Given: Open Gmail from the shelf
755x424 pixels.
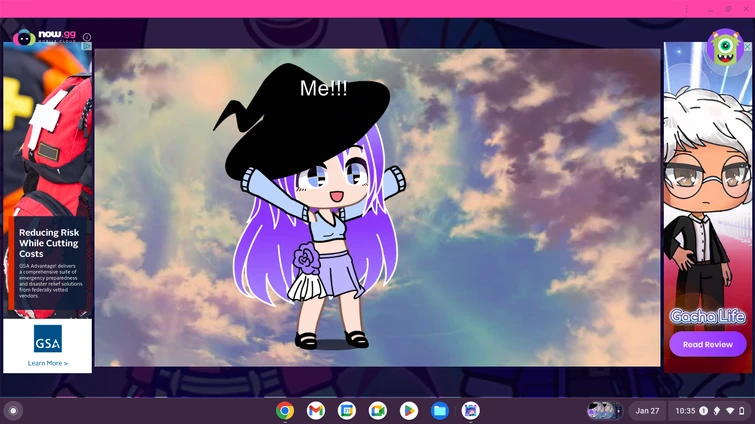Looking at the screenshot, I should [x=315, y=410].
